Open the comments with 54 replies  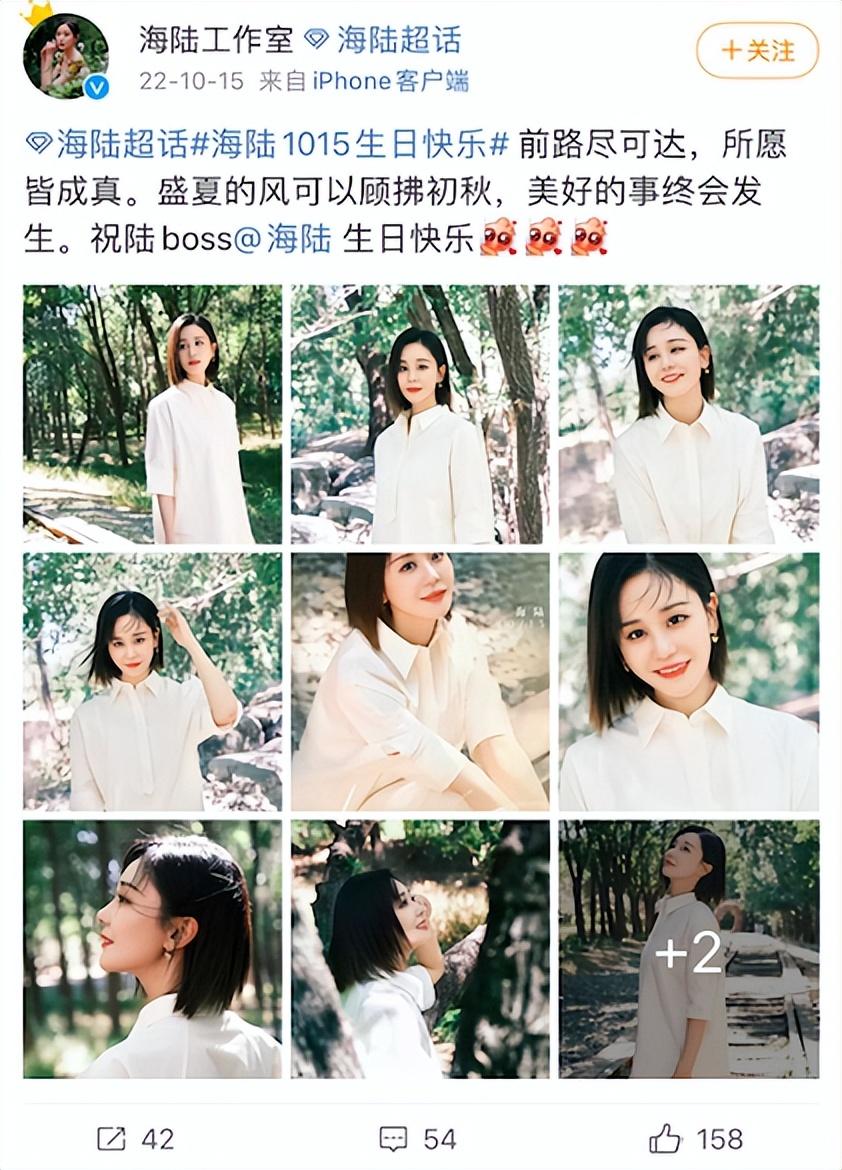tap(418, 1138)
